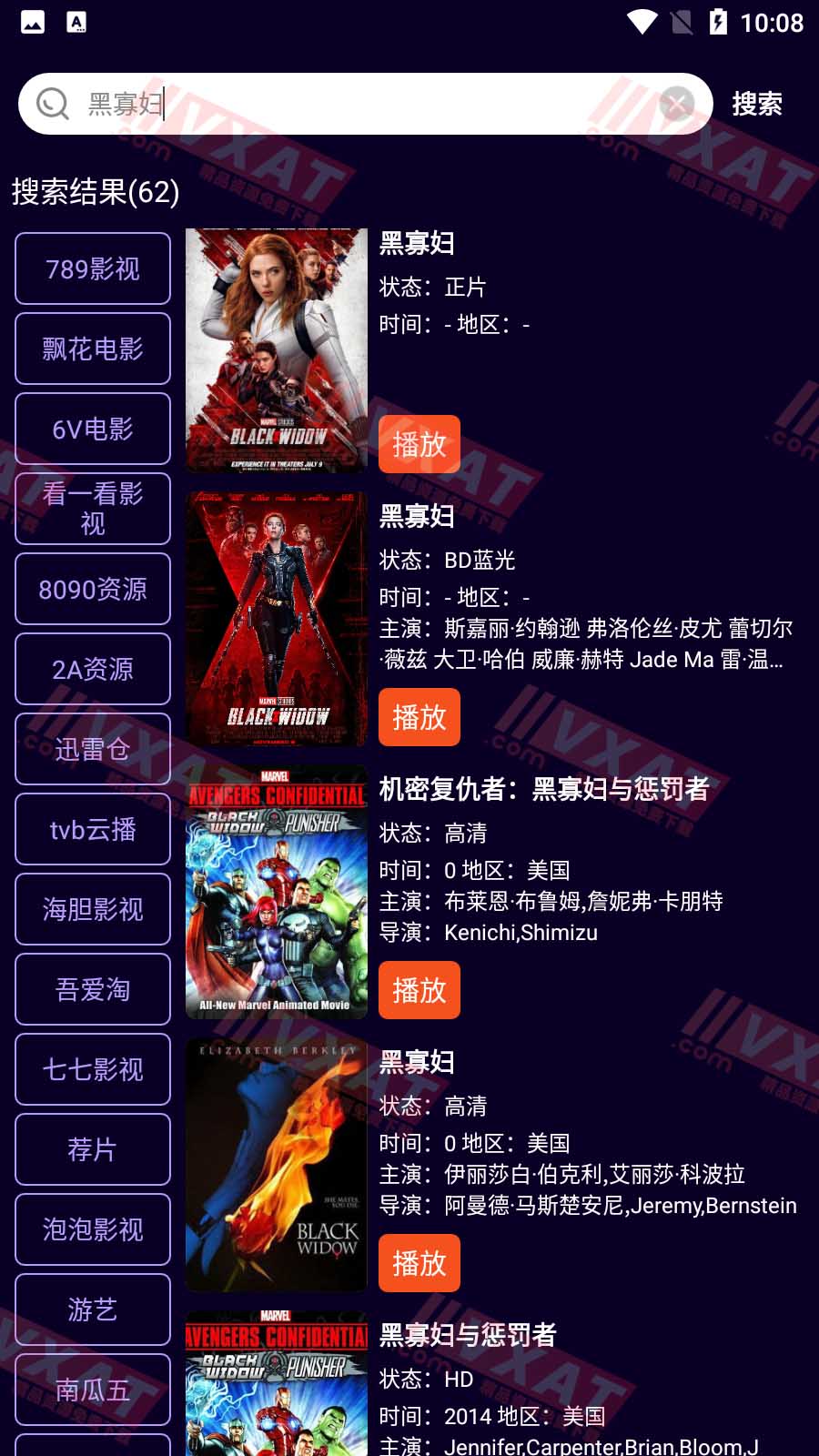Choose the 6V电影 source
The height and width of the screenshot is (1456, 819).
tap(93, 429)
